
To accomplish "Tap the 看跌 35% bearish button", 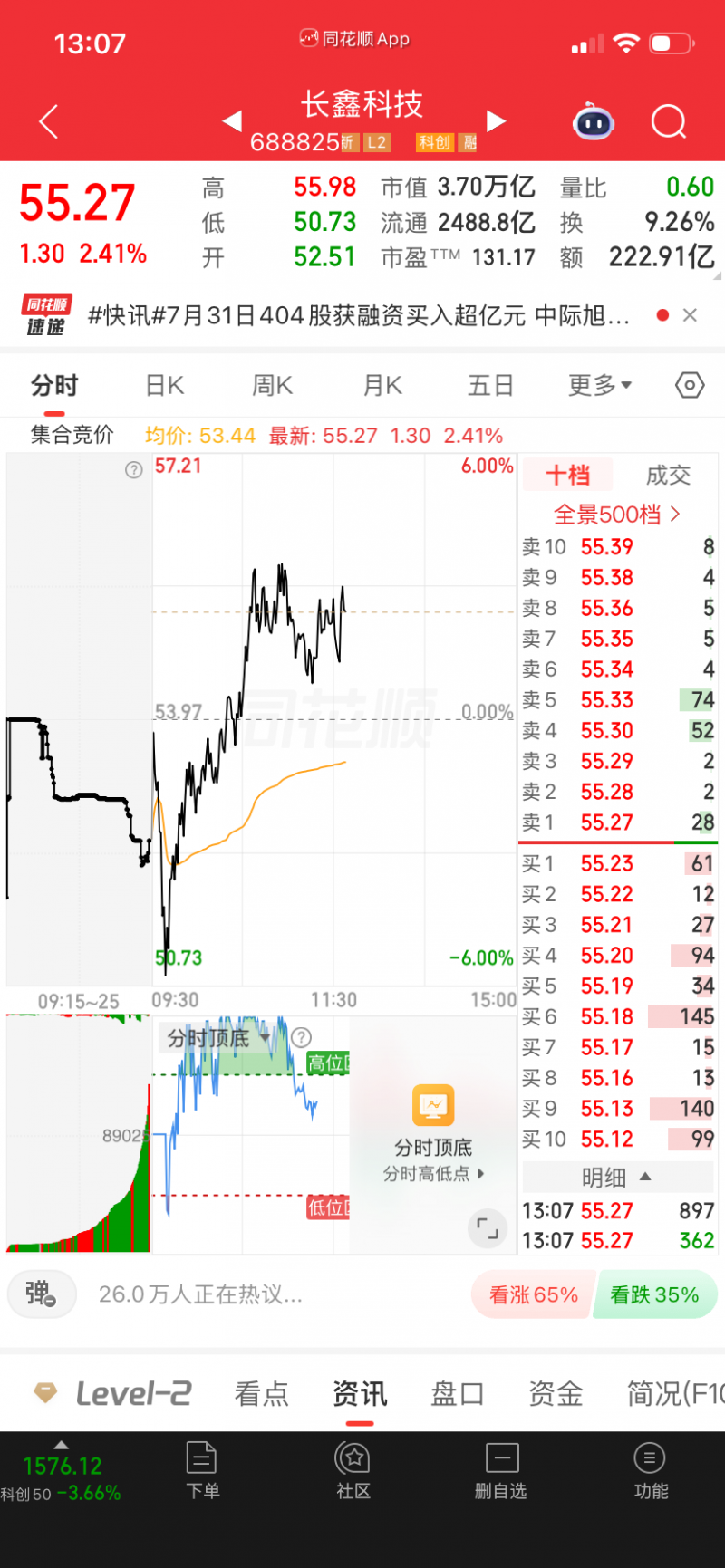I will 655,1295.
